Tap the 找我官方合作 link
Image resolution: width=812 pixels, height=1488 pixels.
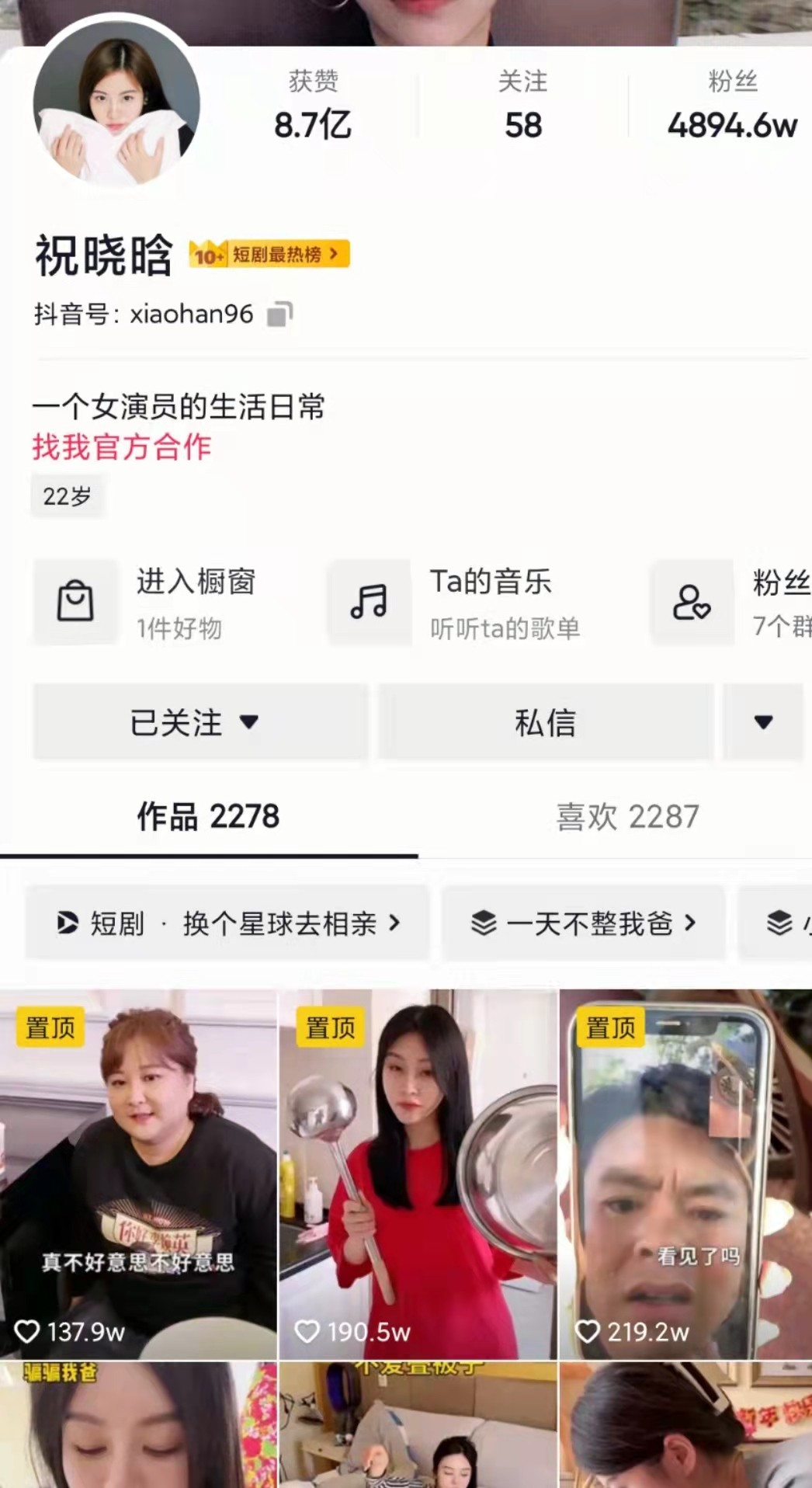(122, 447)
